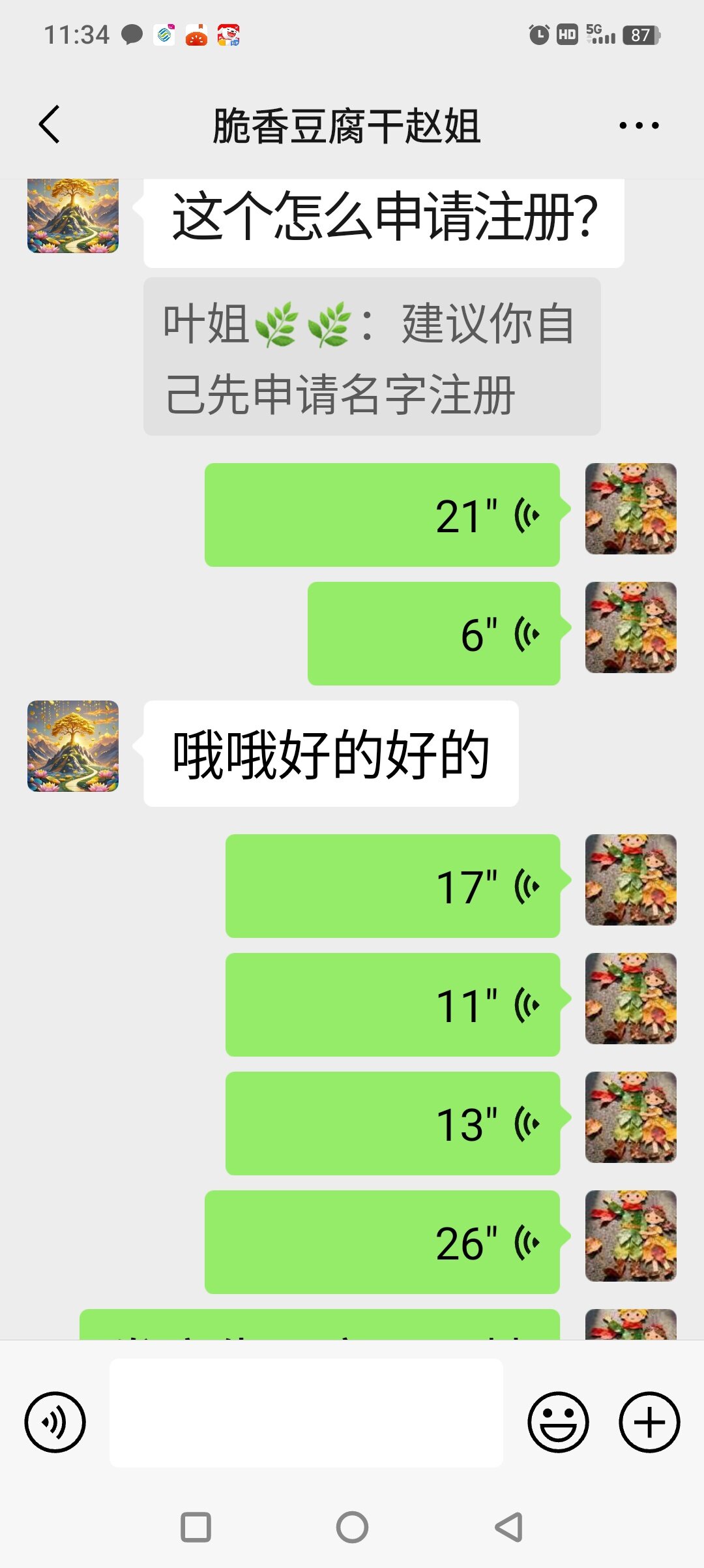The height and width of the screenshot is (1568, 704).
Task: Play the 6-second voice message
Action: pyautogui.click(x=433, y=633)
